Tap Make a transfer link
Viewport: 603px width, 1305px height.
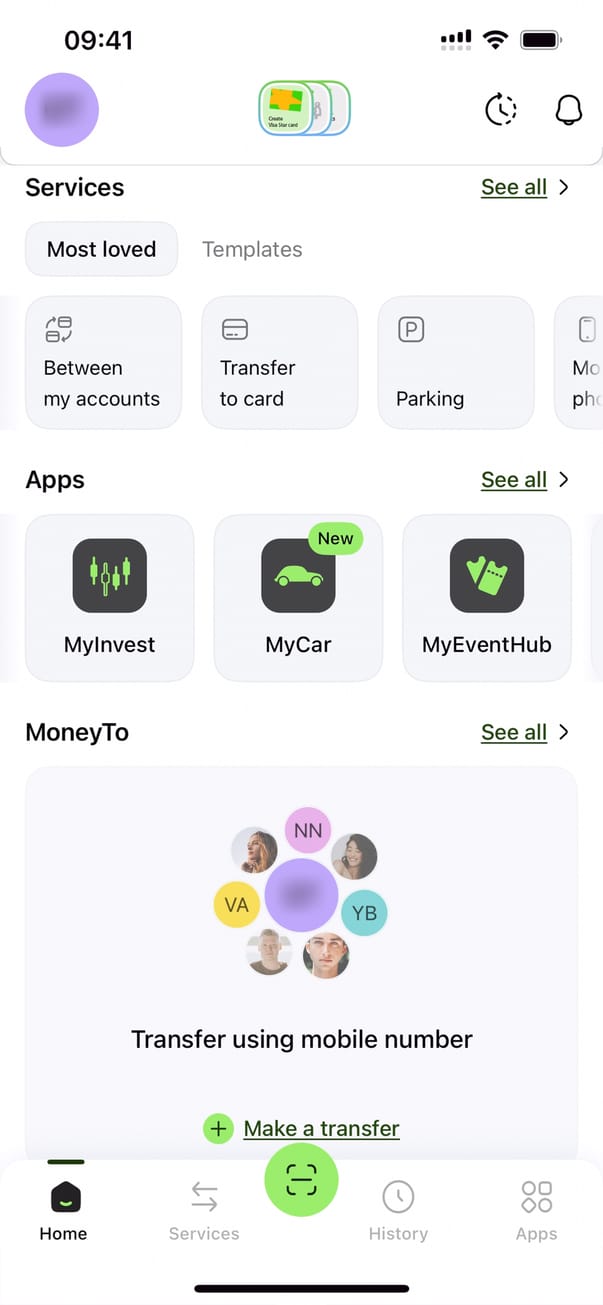click(321, 1129)
